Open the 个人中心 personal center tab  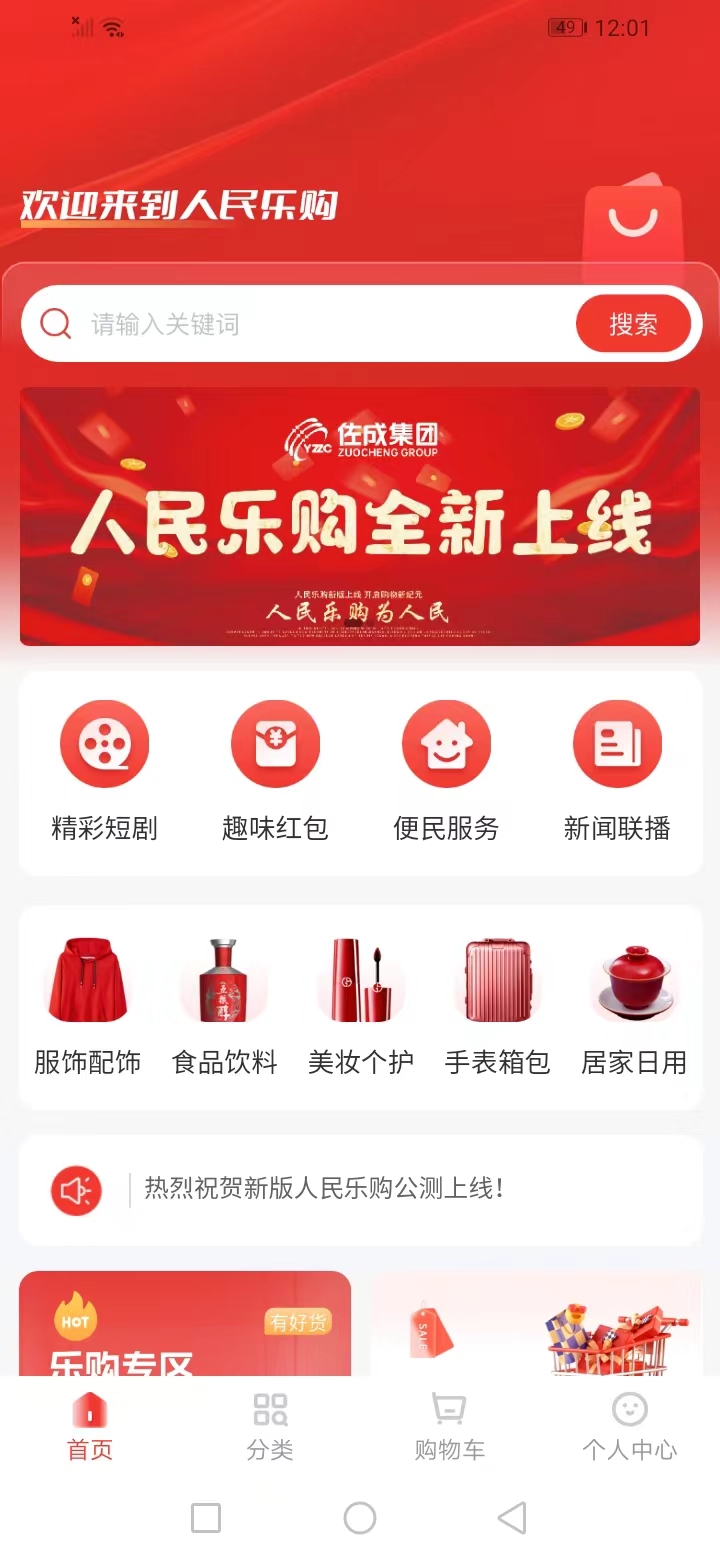coord(629,1423)
